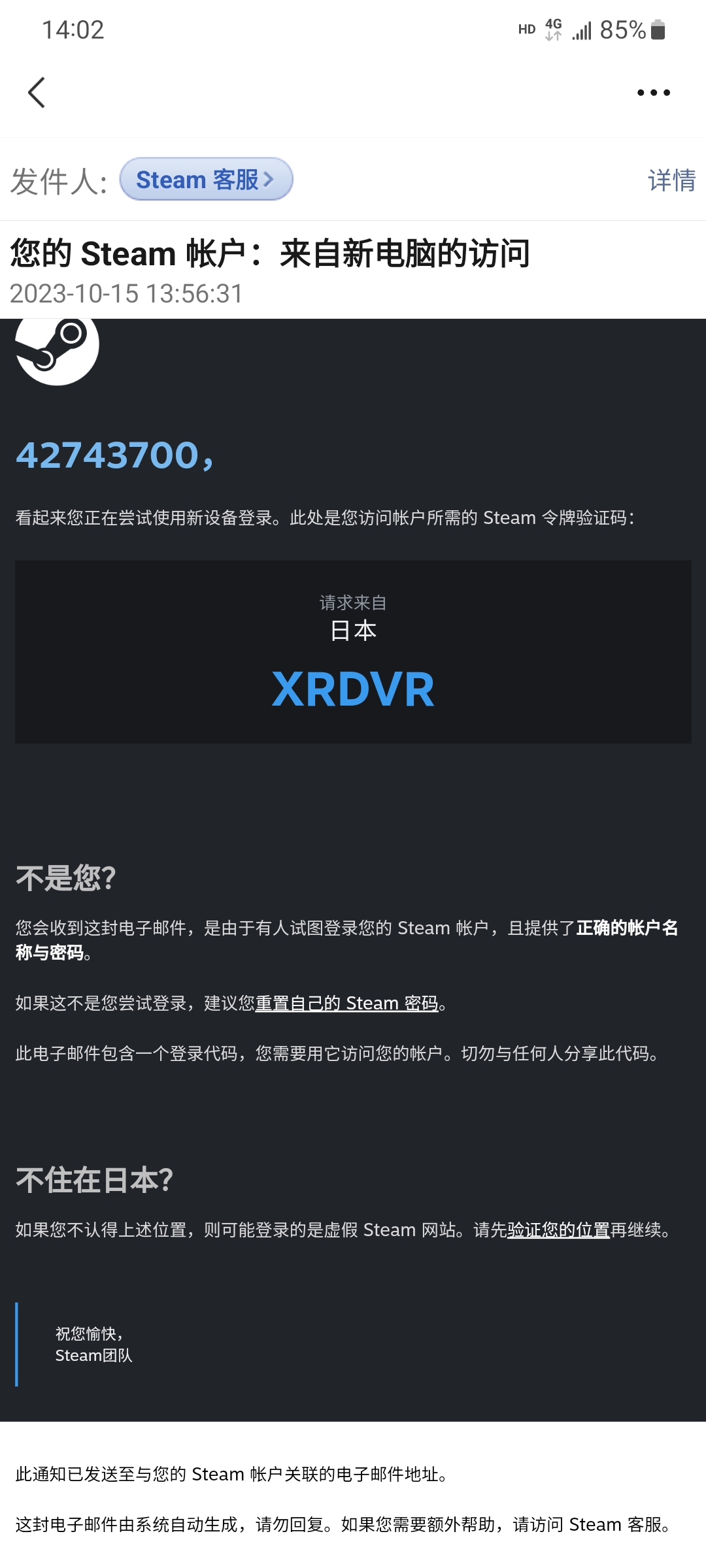The image size is (706, 1568).
Task: Click the 日本 location label in dark box
Action: coord(352,631)
